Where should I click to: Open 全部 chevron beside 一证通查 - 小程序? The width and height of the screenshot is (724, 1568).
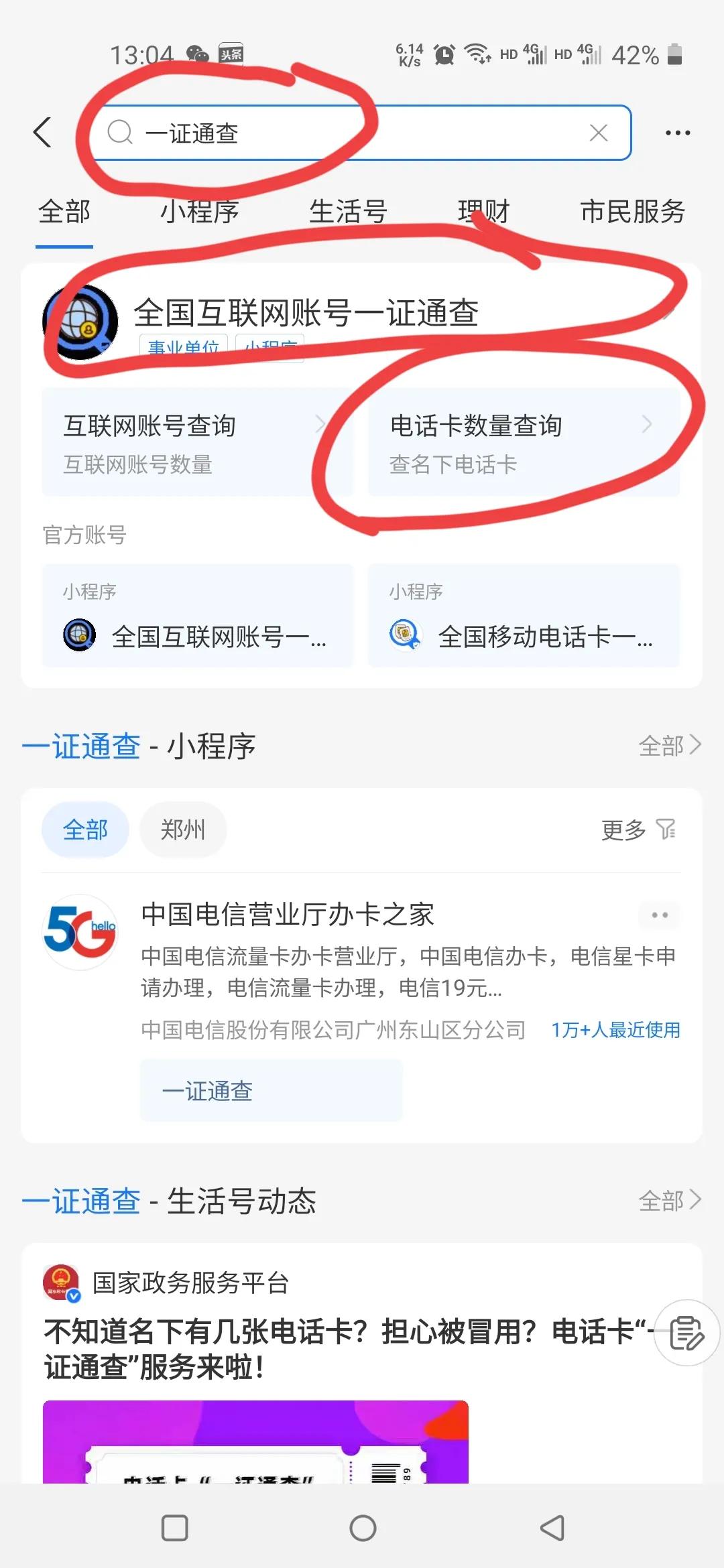670,745
